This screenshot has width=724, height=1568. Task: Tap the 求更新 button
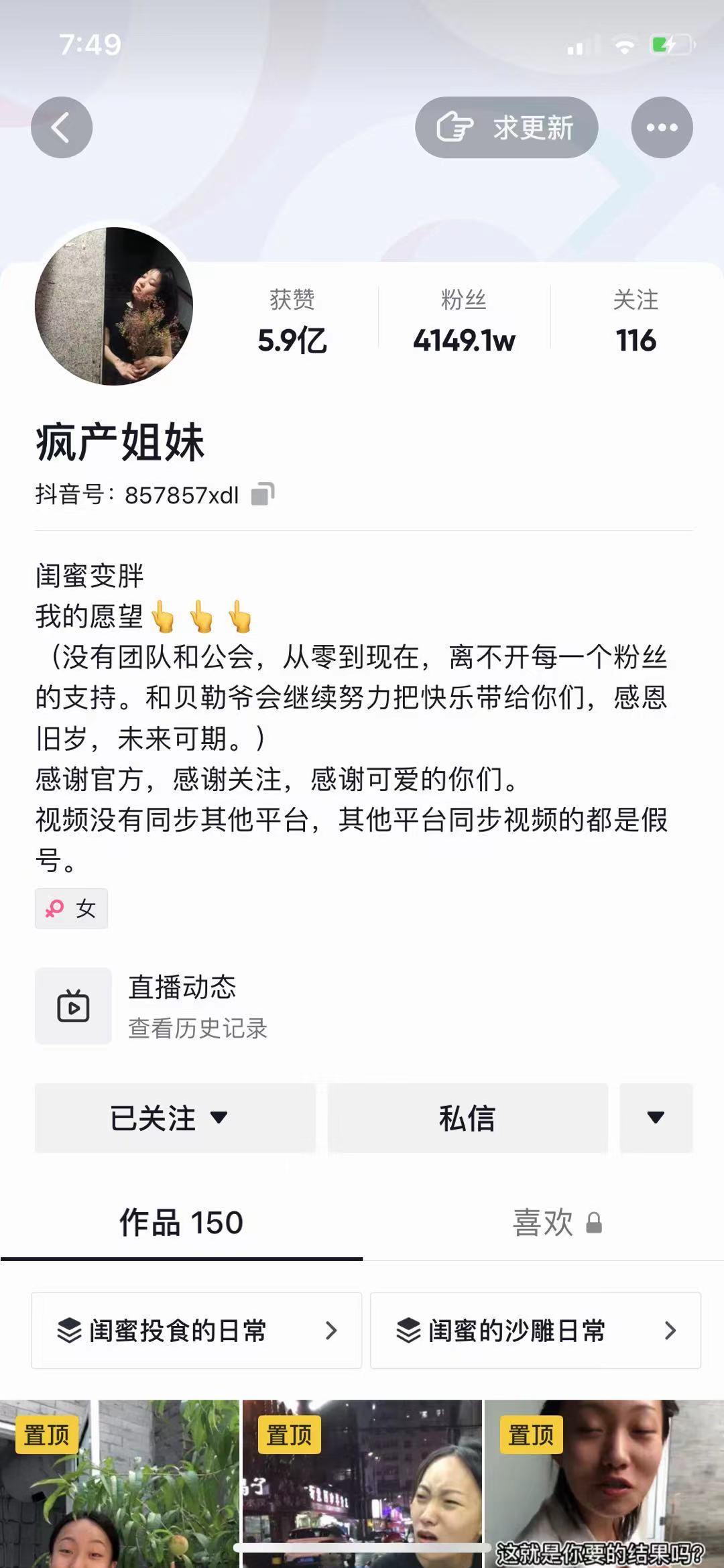[506, 127]
